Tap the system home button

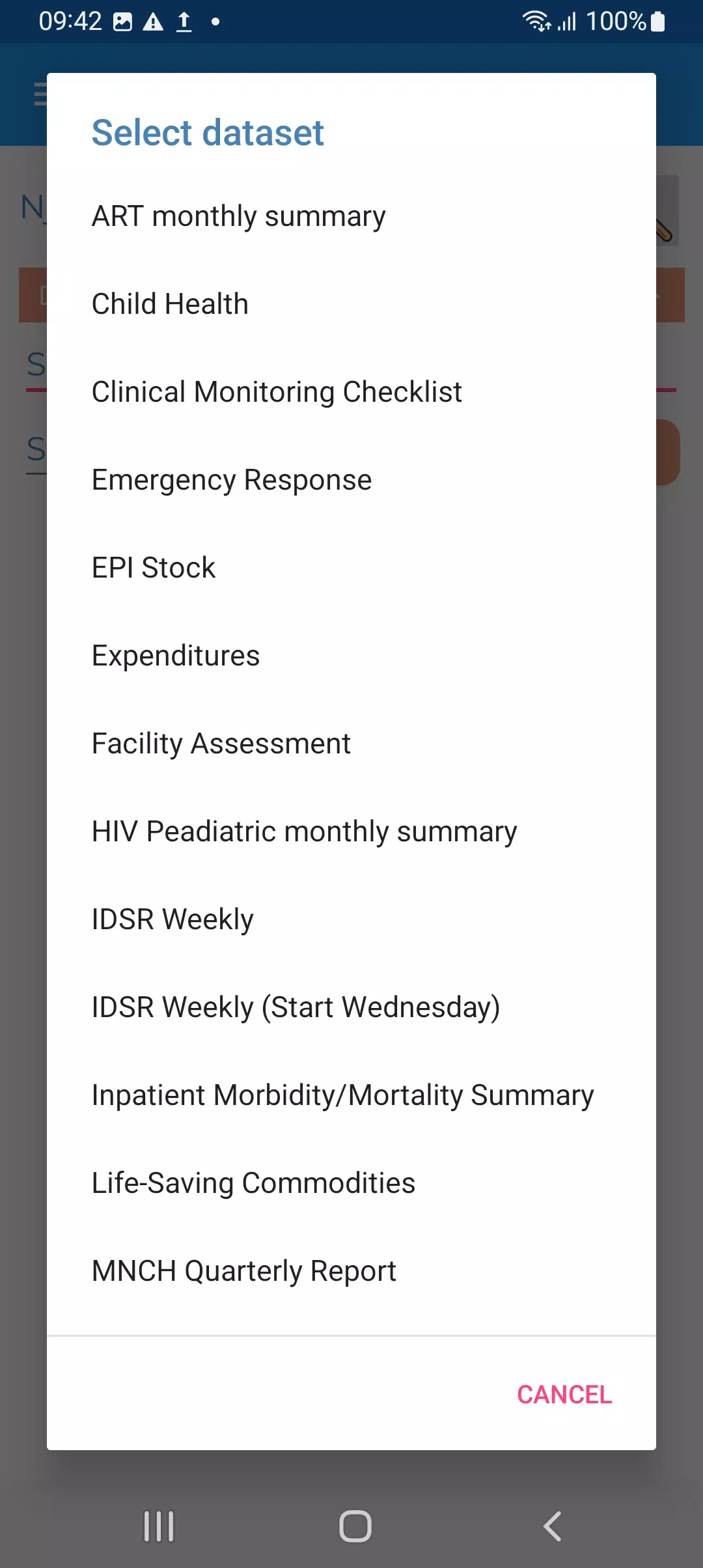(355, 1526)
